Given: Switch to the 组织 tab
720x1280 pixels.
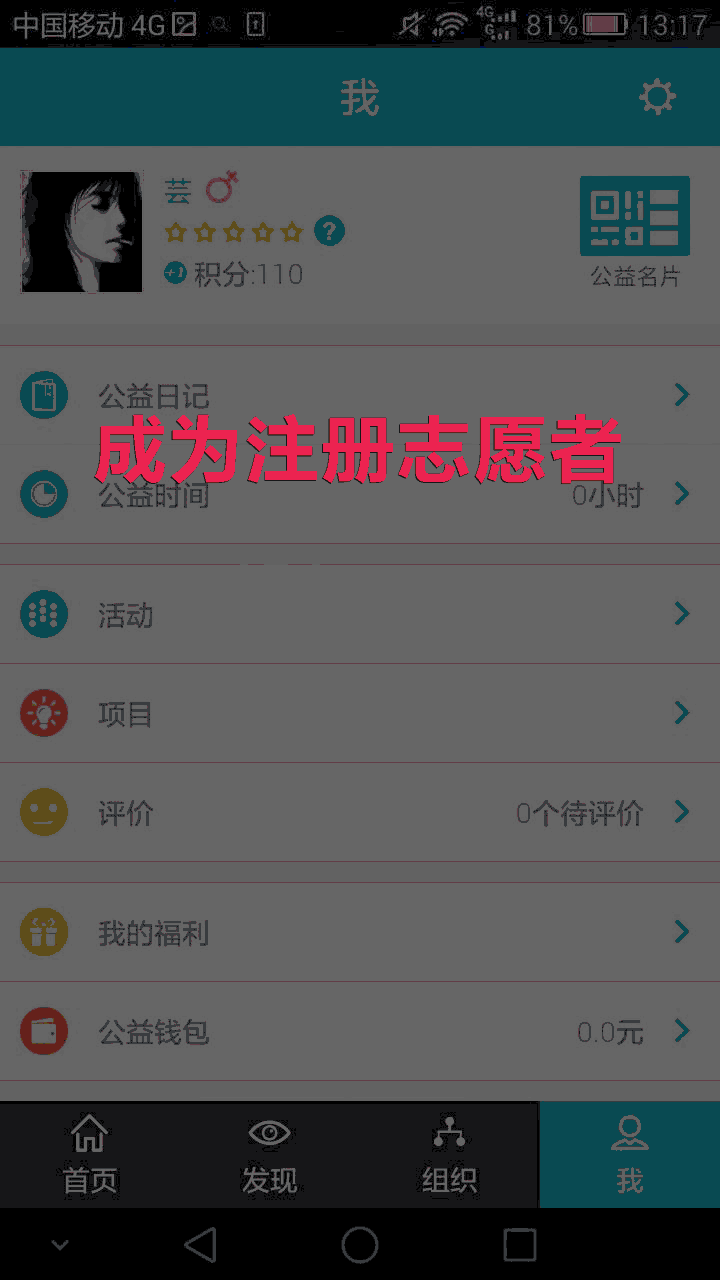Looking at the screenshot, I should (449, 1155).
